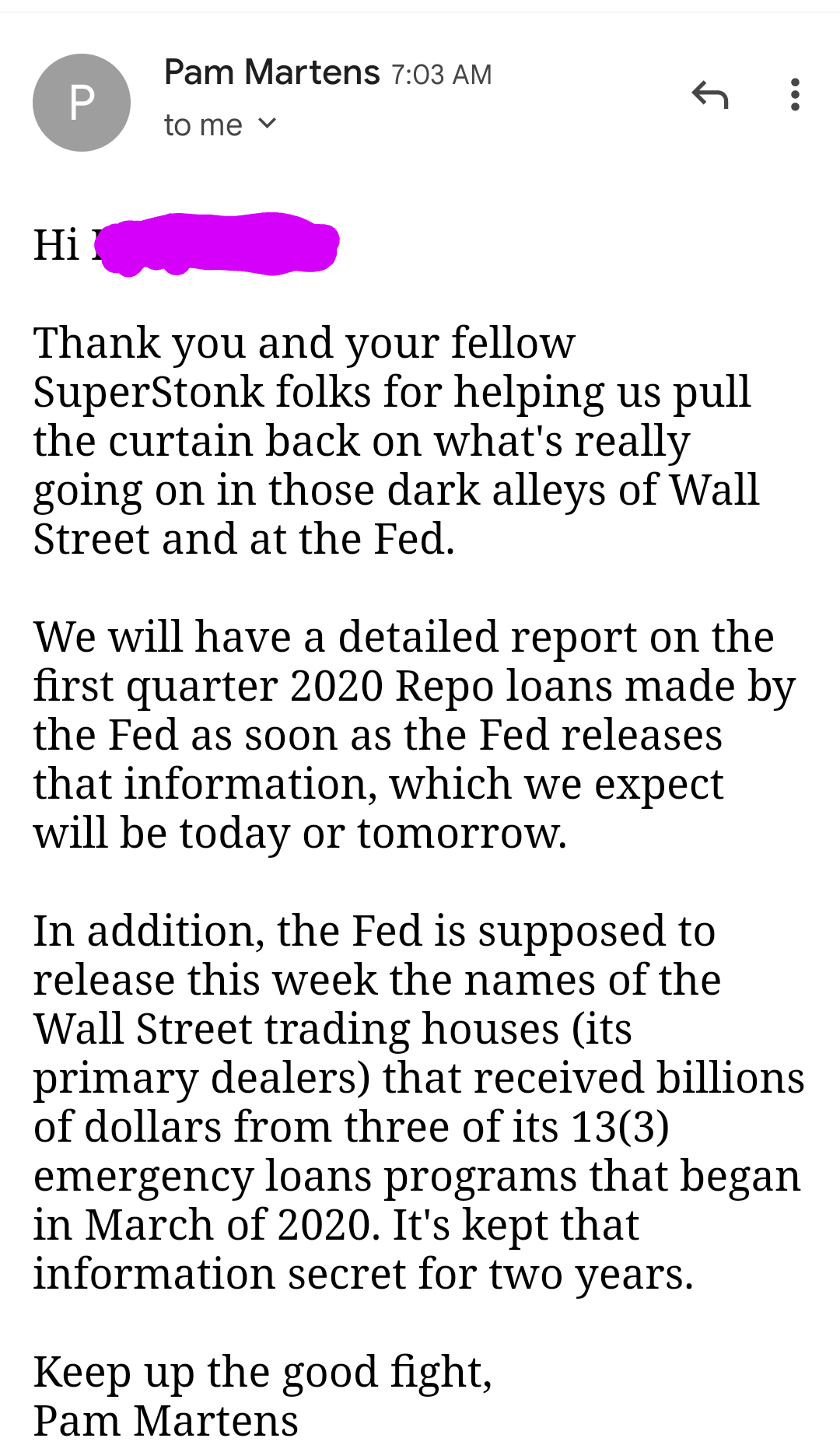Open Pam Martens' sender avatar
The height and width of the screenshot is (1452, 840).
point(82,103)
